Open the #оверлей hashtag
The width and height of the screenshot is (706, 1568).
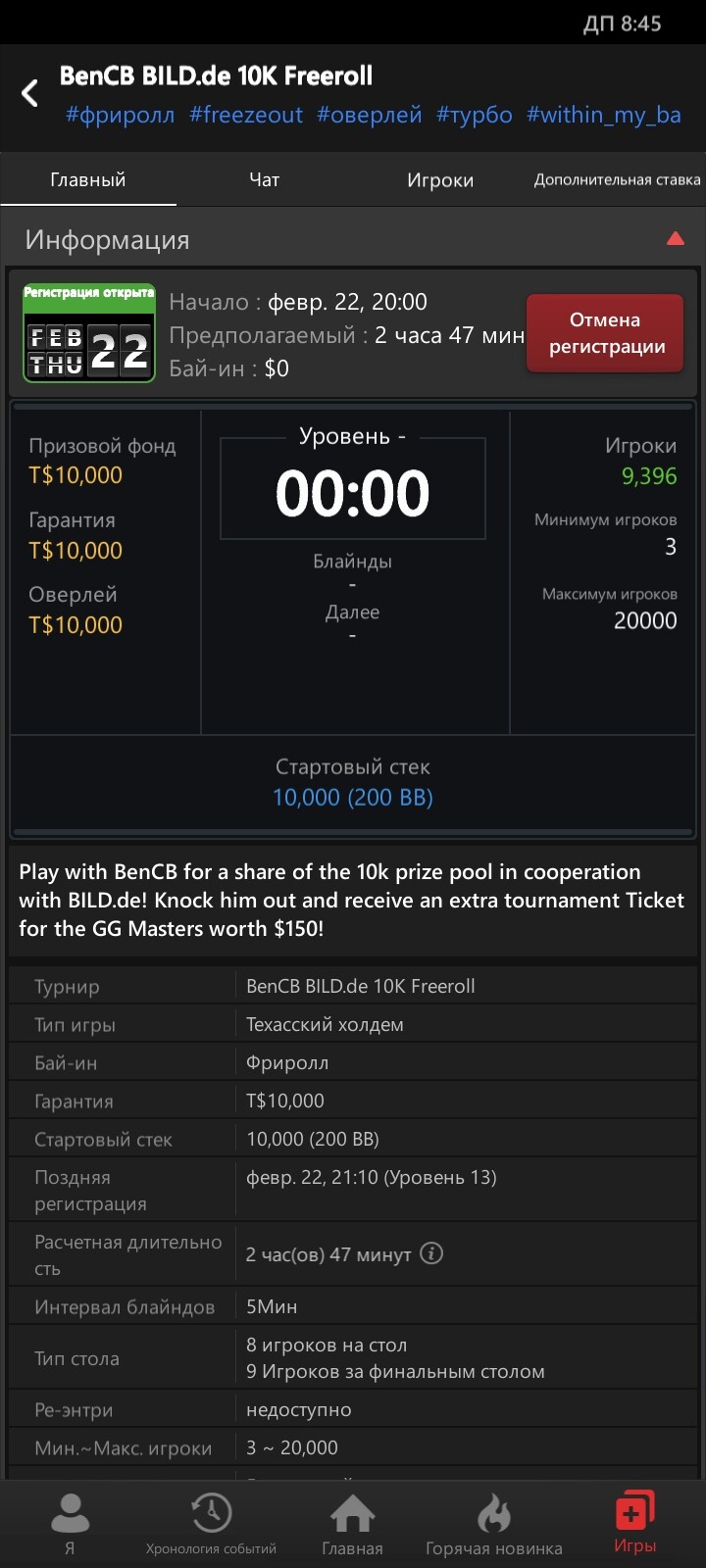tap(370, 115)
